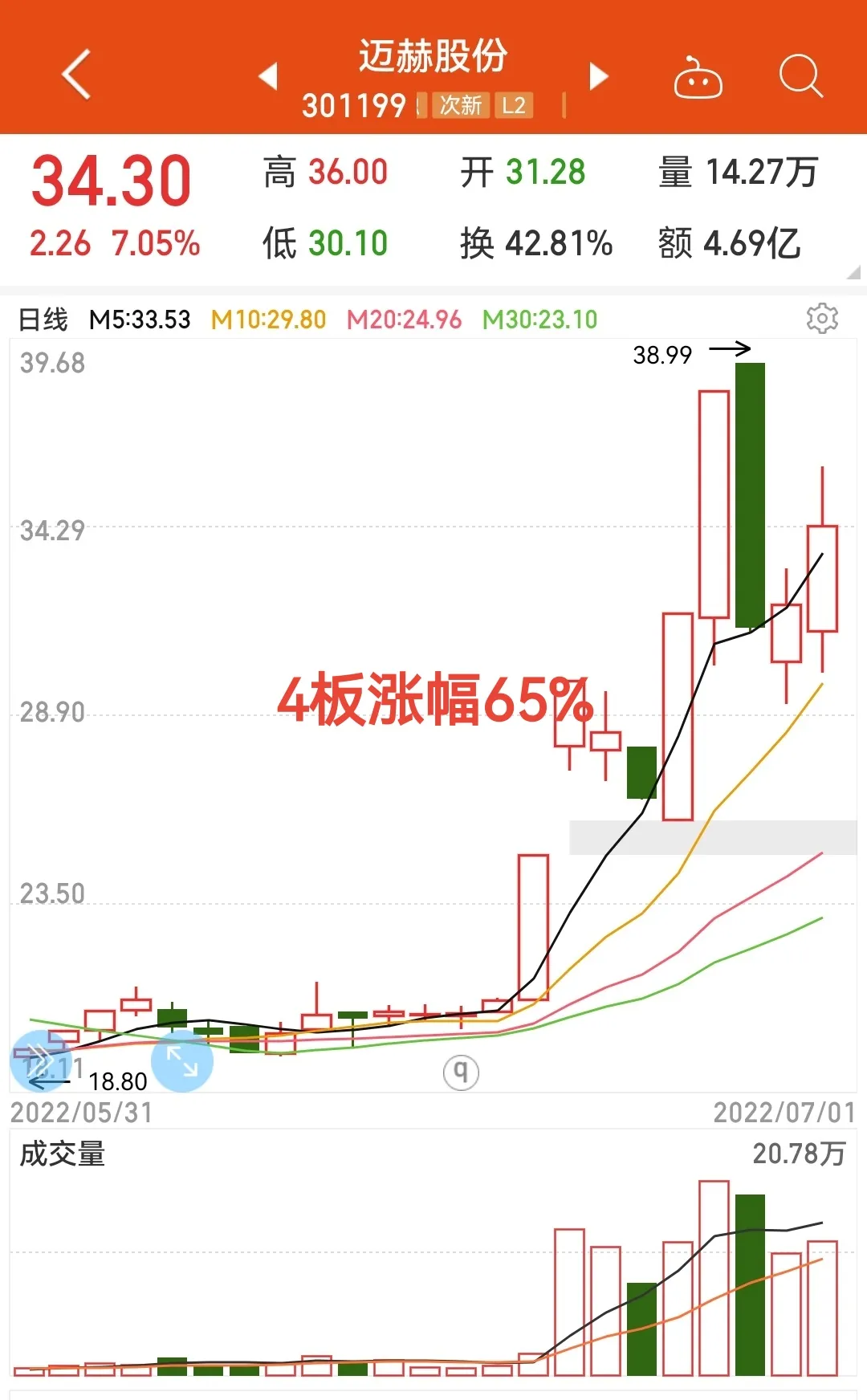Open the robot assistant icon
The image size is (867, 1400).
click(697, 78)
